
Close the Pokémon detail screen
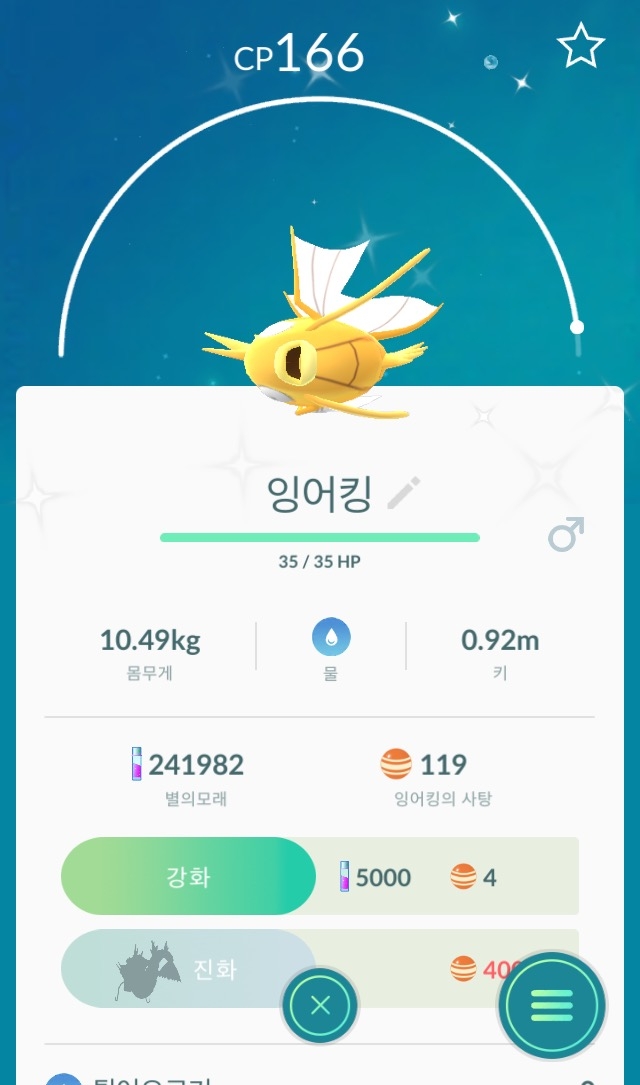tap(320, 1006)
